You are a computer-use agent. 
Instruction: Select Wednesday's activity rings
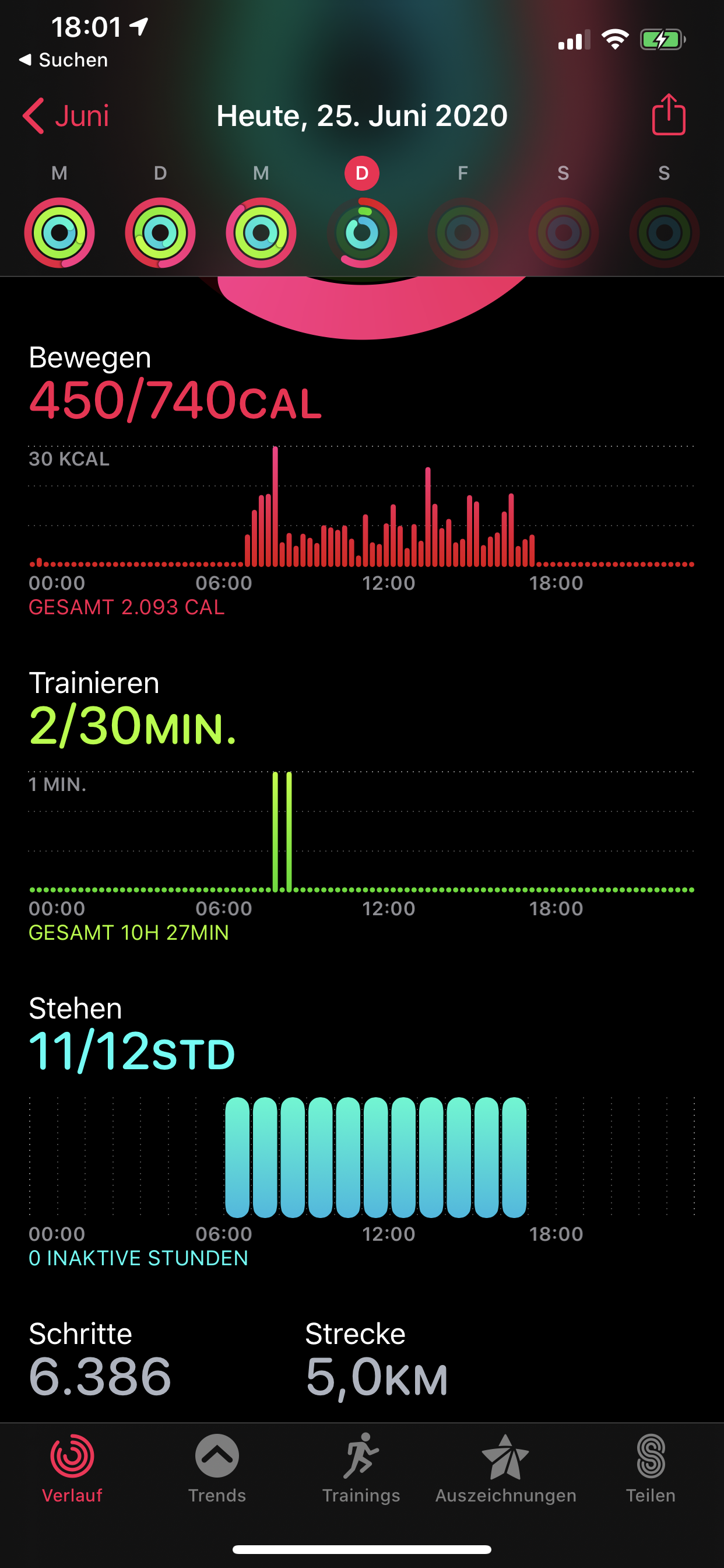[261, 233]
